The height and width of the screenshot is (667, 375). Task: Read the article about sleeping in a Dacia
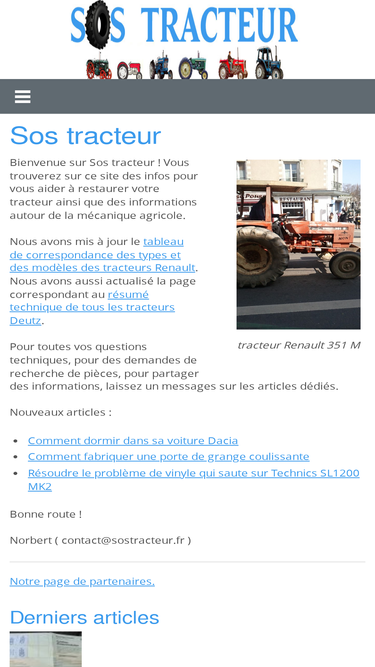click(133, 440)
